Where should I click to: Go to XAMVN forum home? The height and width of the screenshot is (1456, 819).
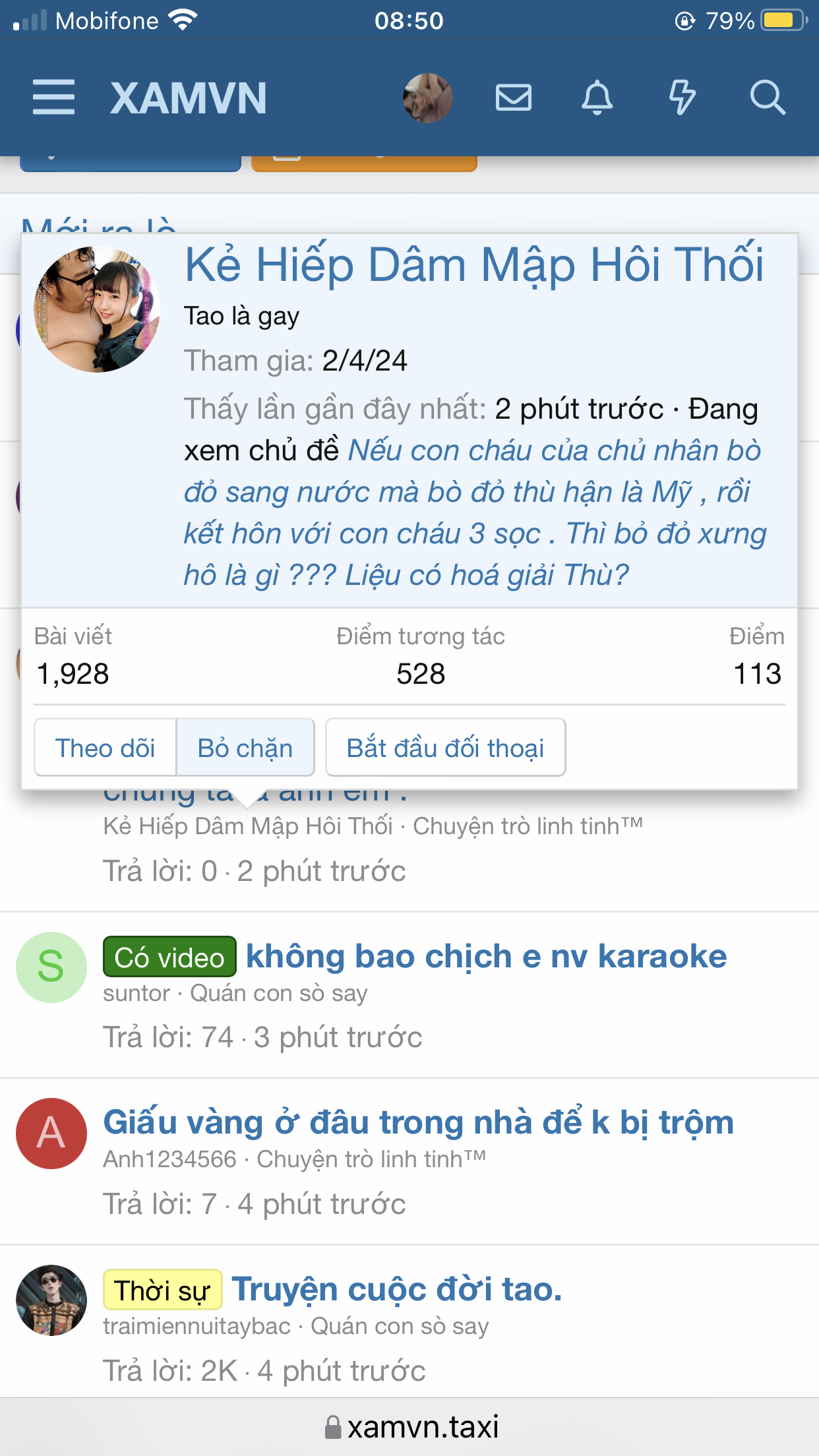click(x=189, y=98)
